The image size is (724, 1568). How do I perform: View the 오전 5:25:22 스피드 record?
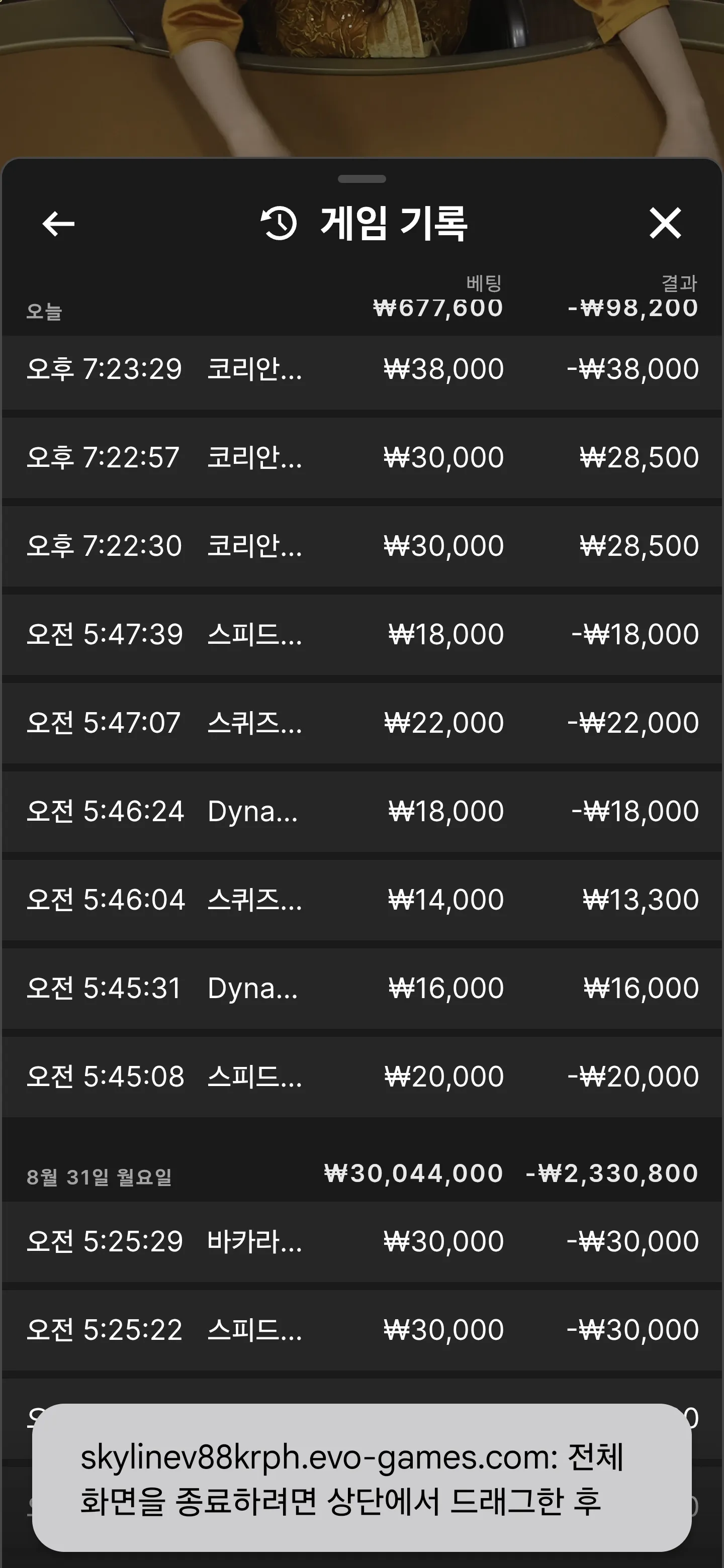[363, 1330]
